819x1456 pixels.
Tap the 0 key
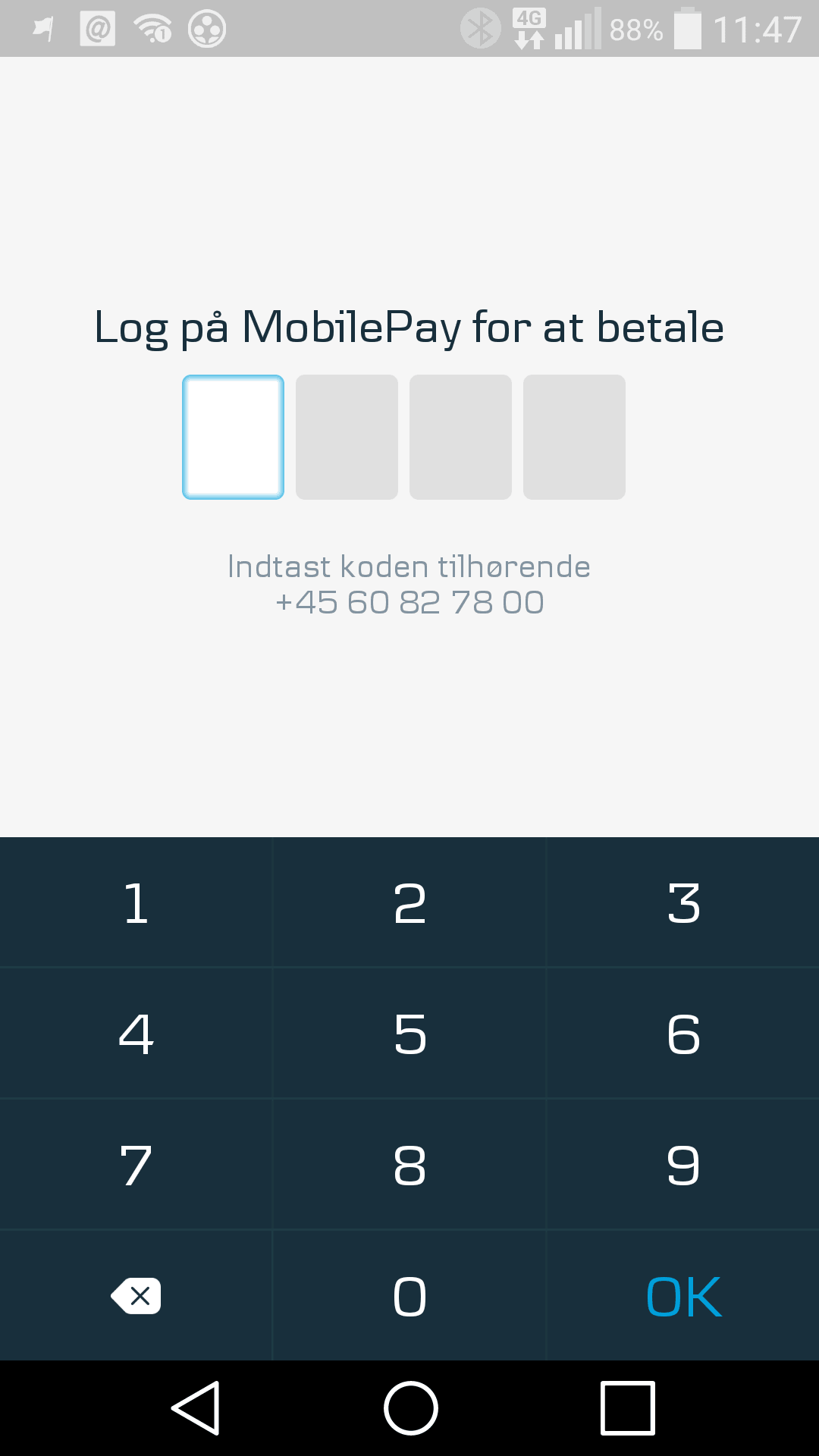pyautogui.click(x=409, y=1296)
